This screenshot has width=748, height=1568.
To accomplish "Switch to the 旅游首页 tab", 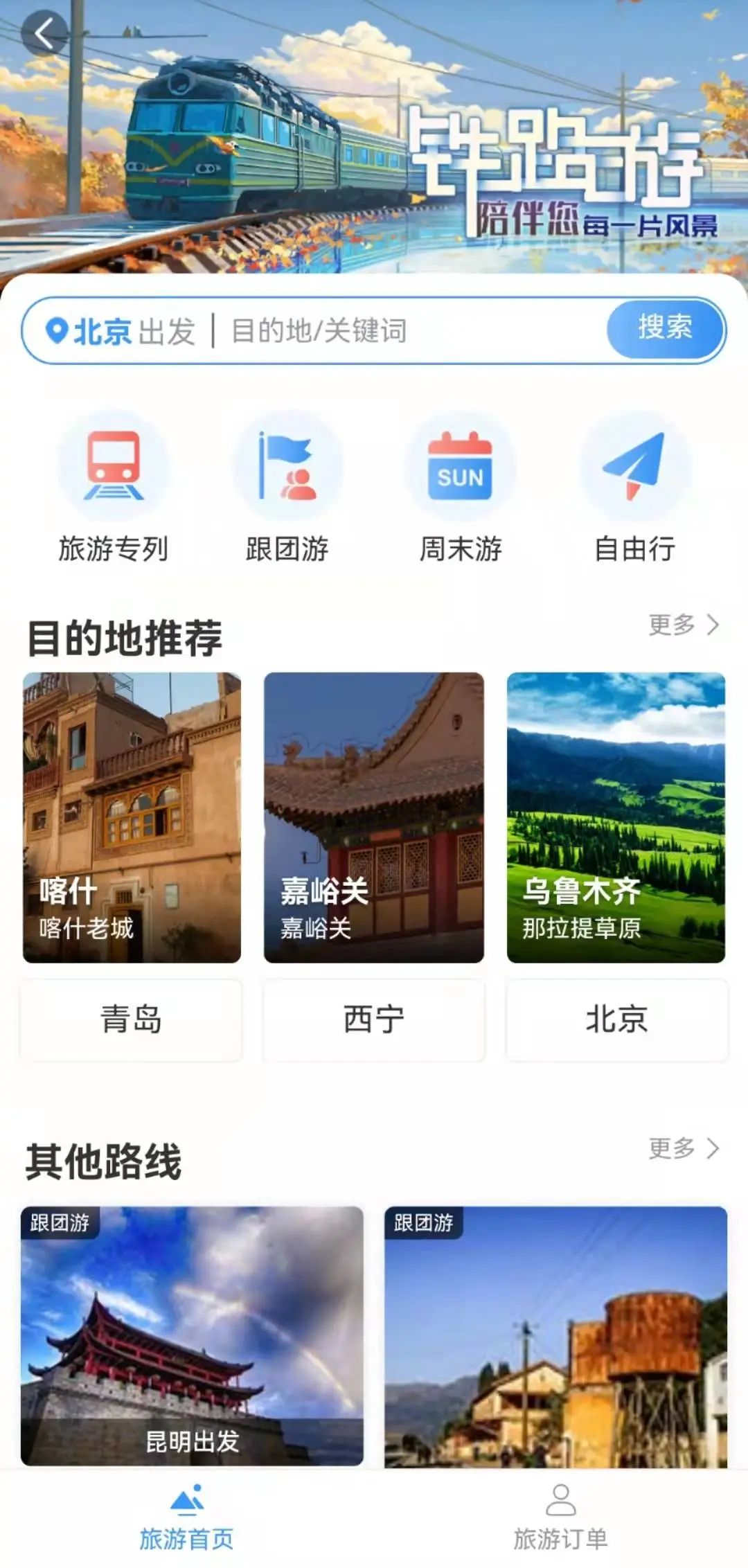I will click(187, 1517).
